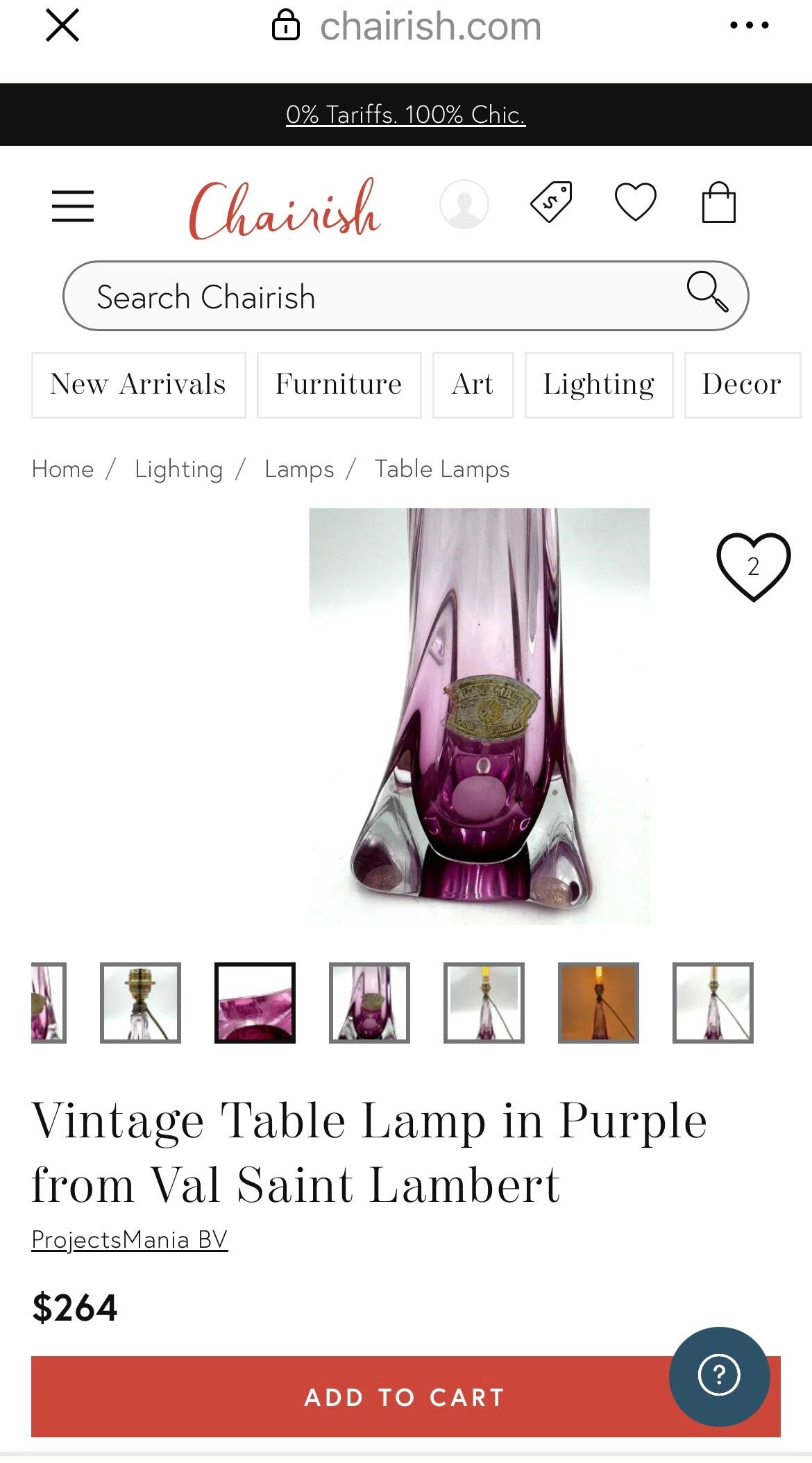Favorite this lamp with heart counter

coord(753,567)
